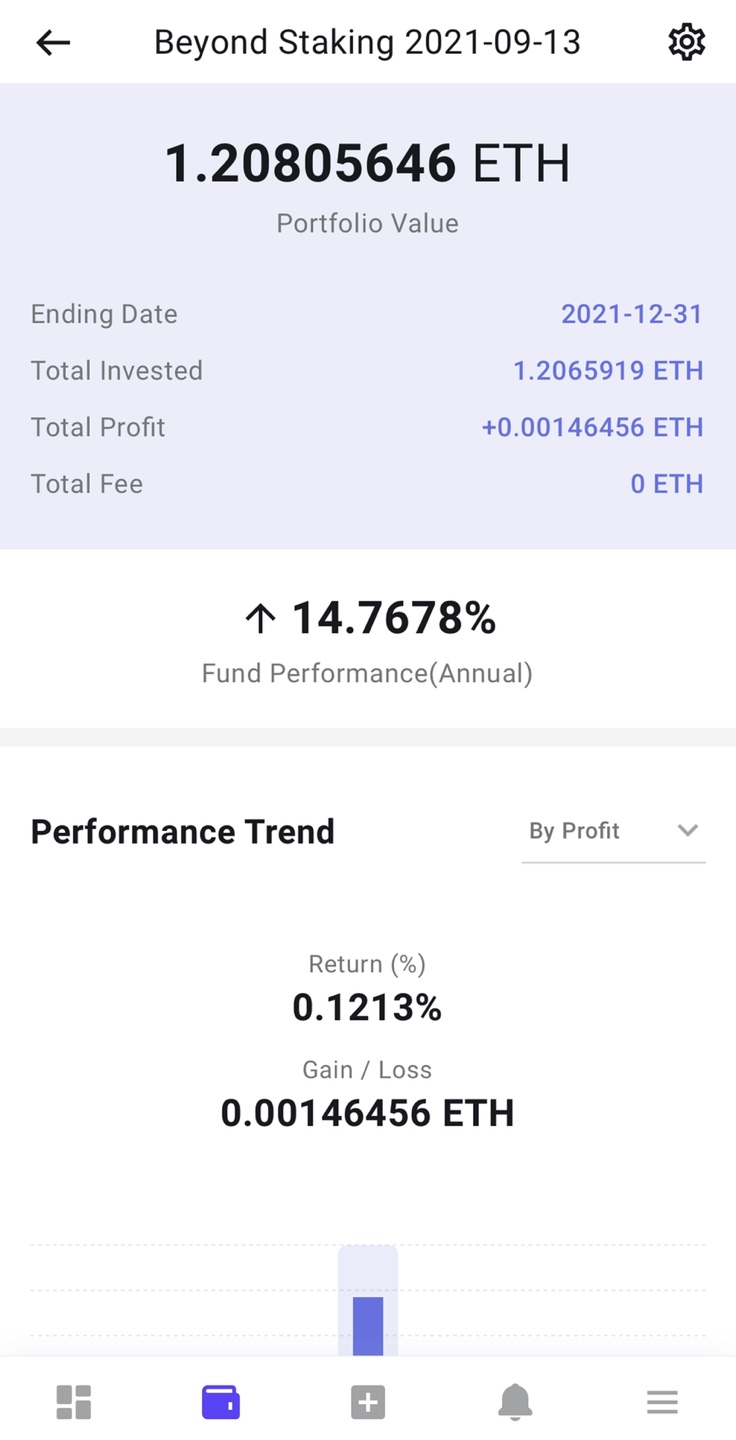
Task: Open the wallet tab
Action: [x=221, y=1402]
